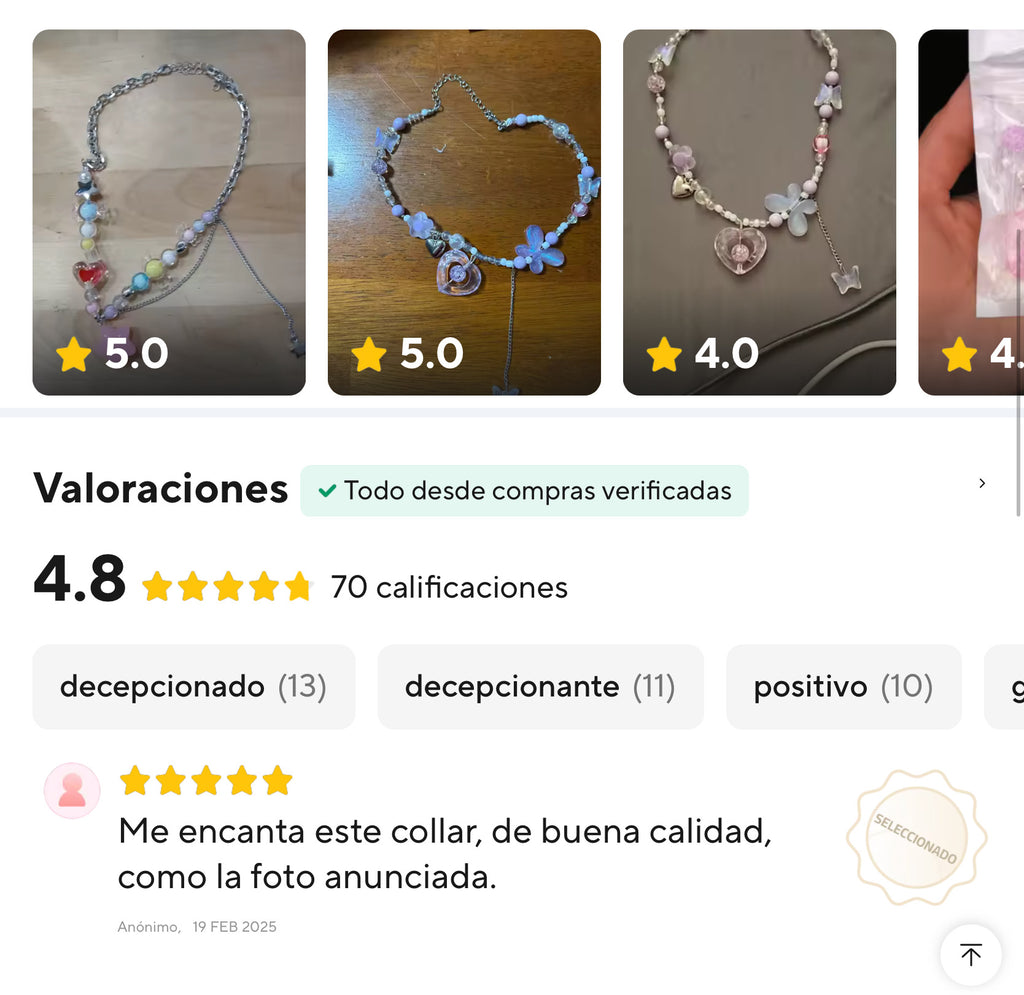Open the blue butterfly necklace photo rated 5.0

pos(464,212)
